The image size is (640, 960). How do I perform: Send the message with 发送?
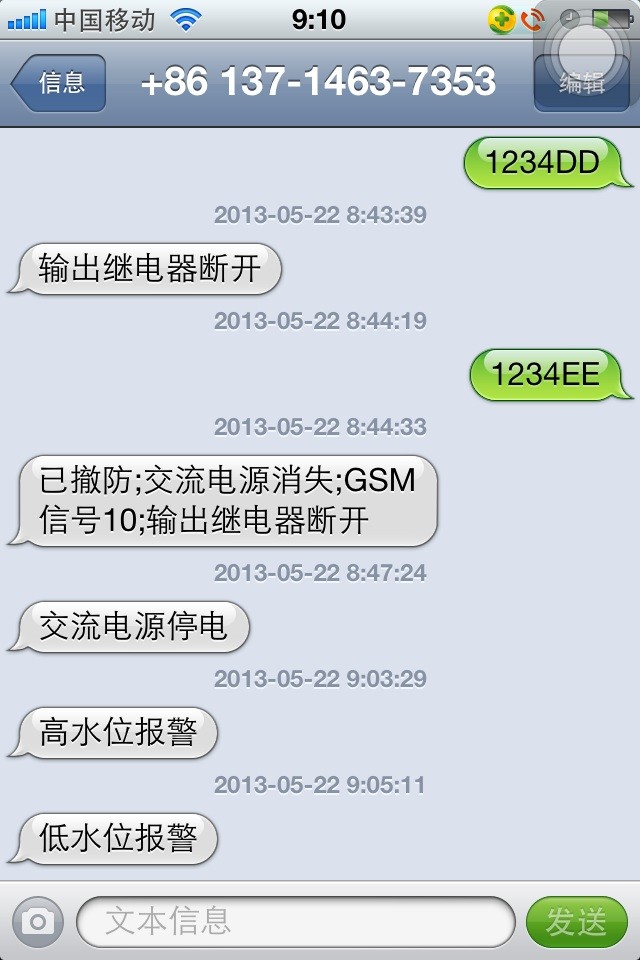coord(576,921)
